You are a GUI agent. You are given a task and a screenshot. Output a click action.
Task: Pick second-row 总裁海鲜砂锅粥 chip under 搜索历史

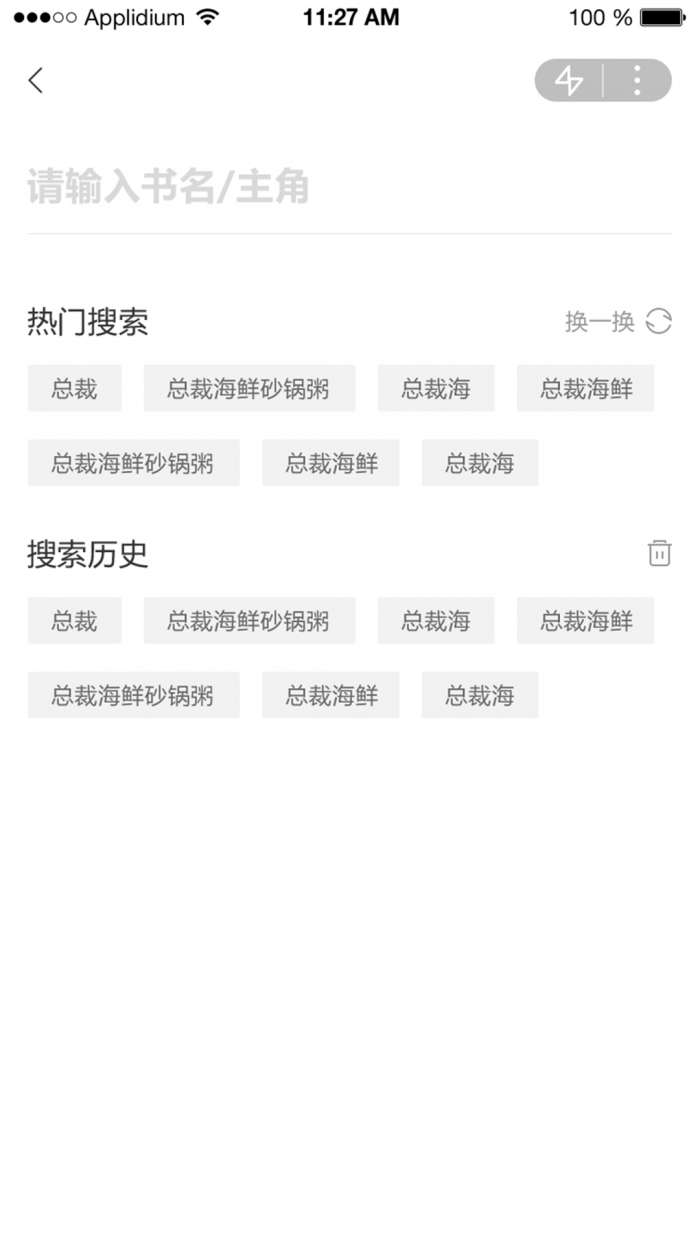tap(133, 695)
